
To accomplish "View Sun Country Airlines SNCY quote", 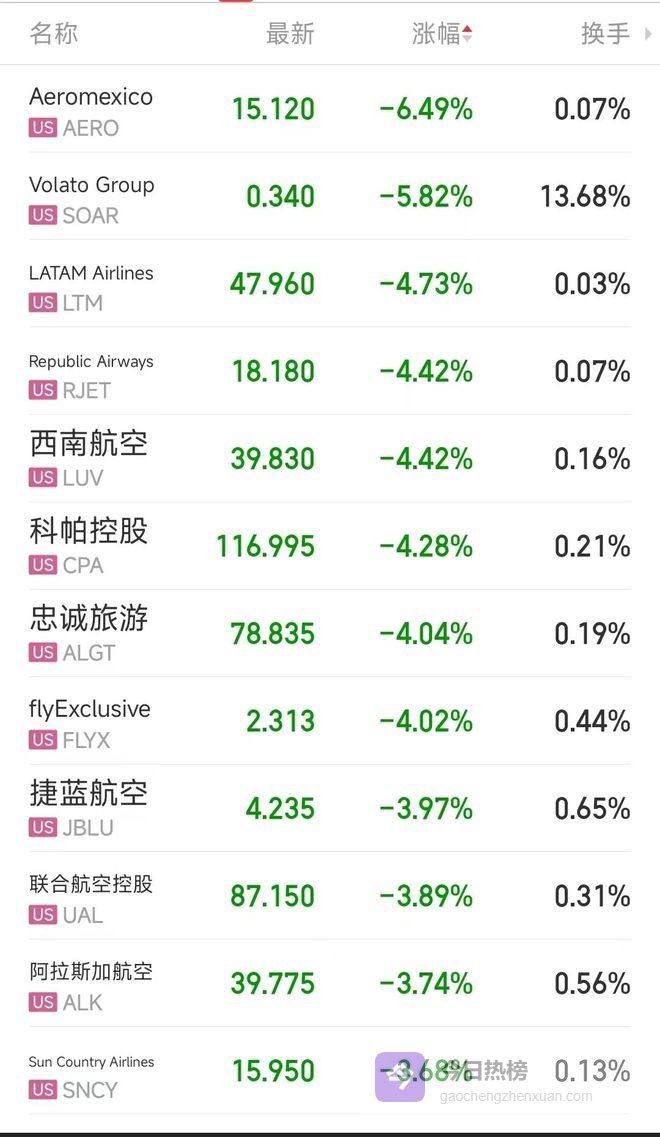I will 91,1073.
